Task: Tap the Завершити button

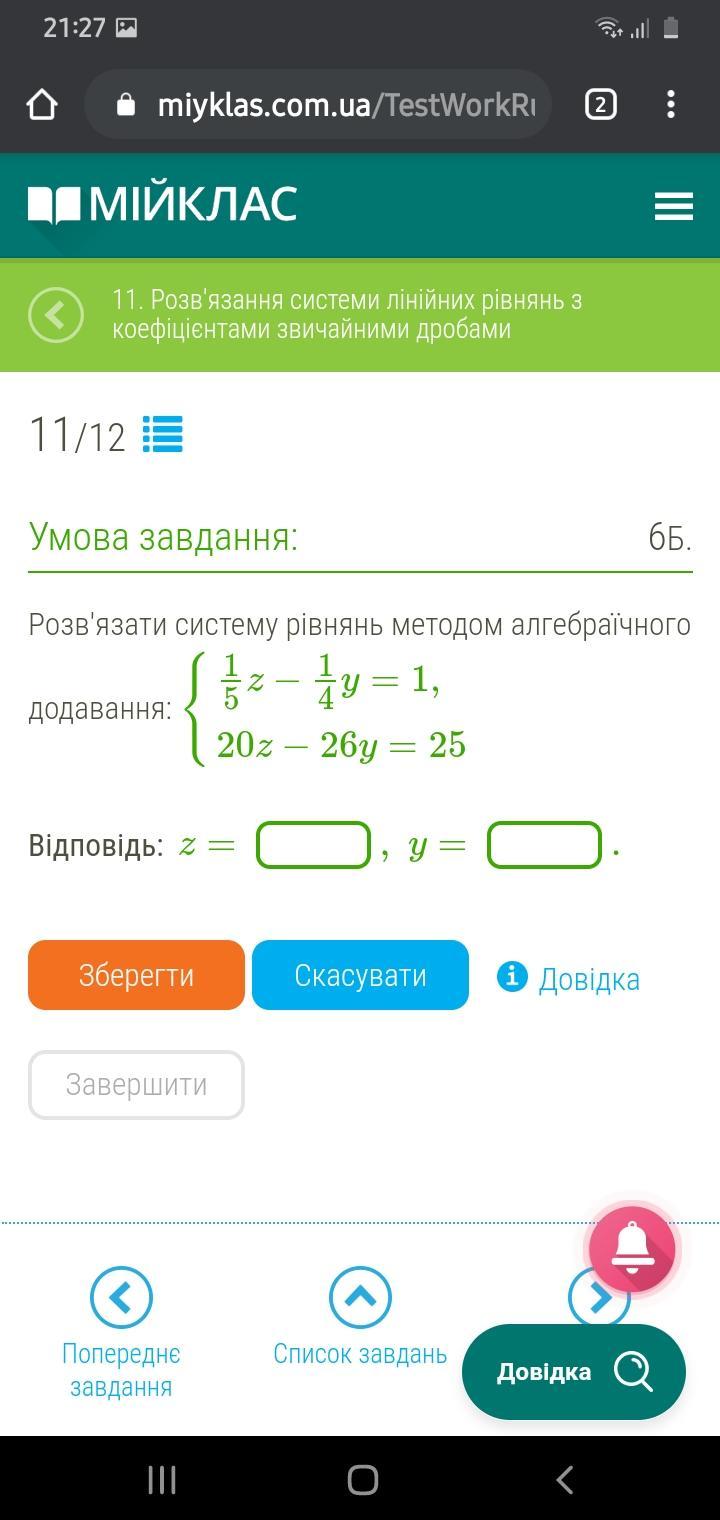Action: 136,1084
